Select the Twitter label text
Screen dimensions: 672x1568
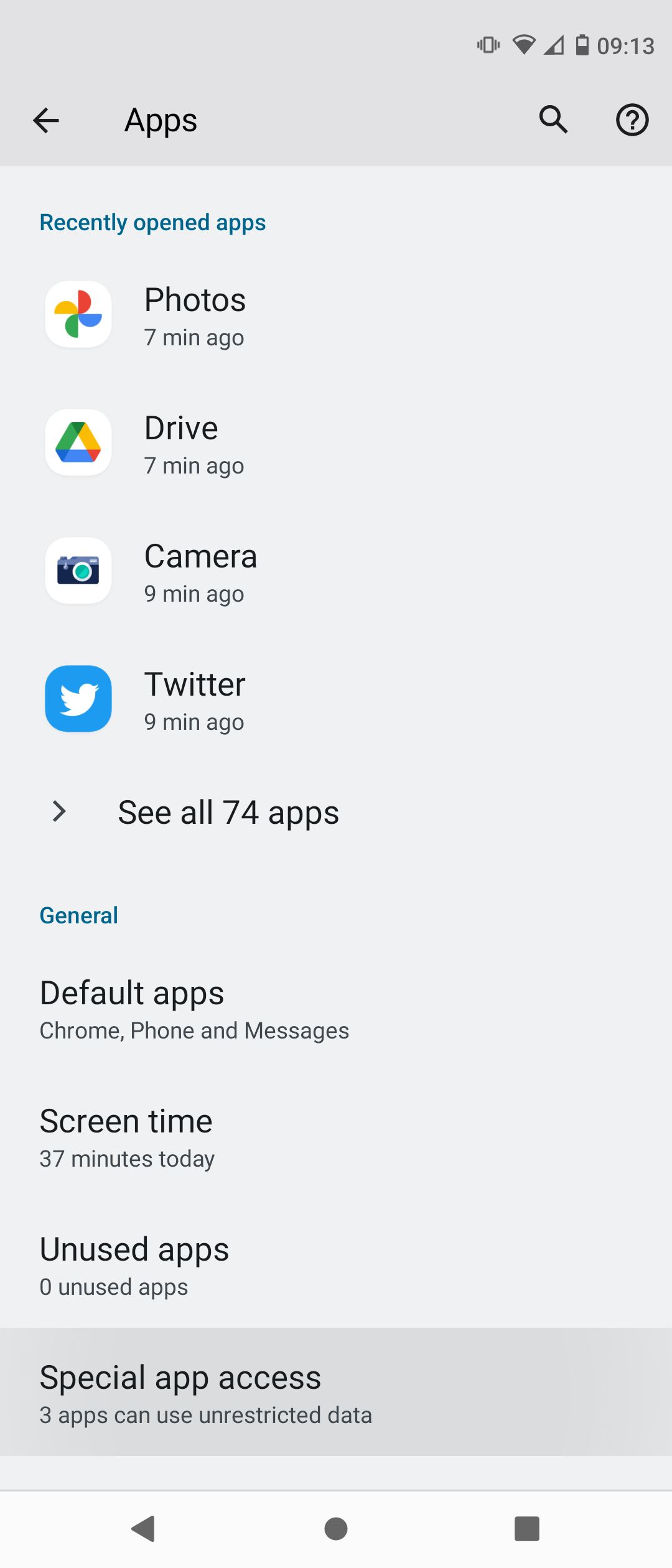pyautogui.click(x=195, y=683)
